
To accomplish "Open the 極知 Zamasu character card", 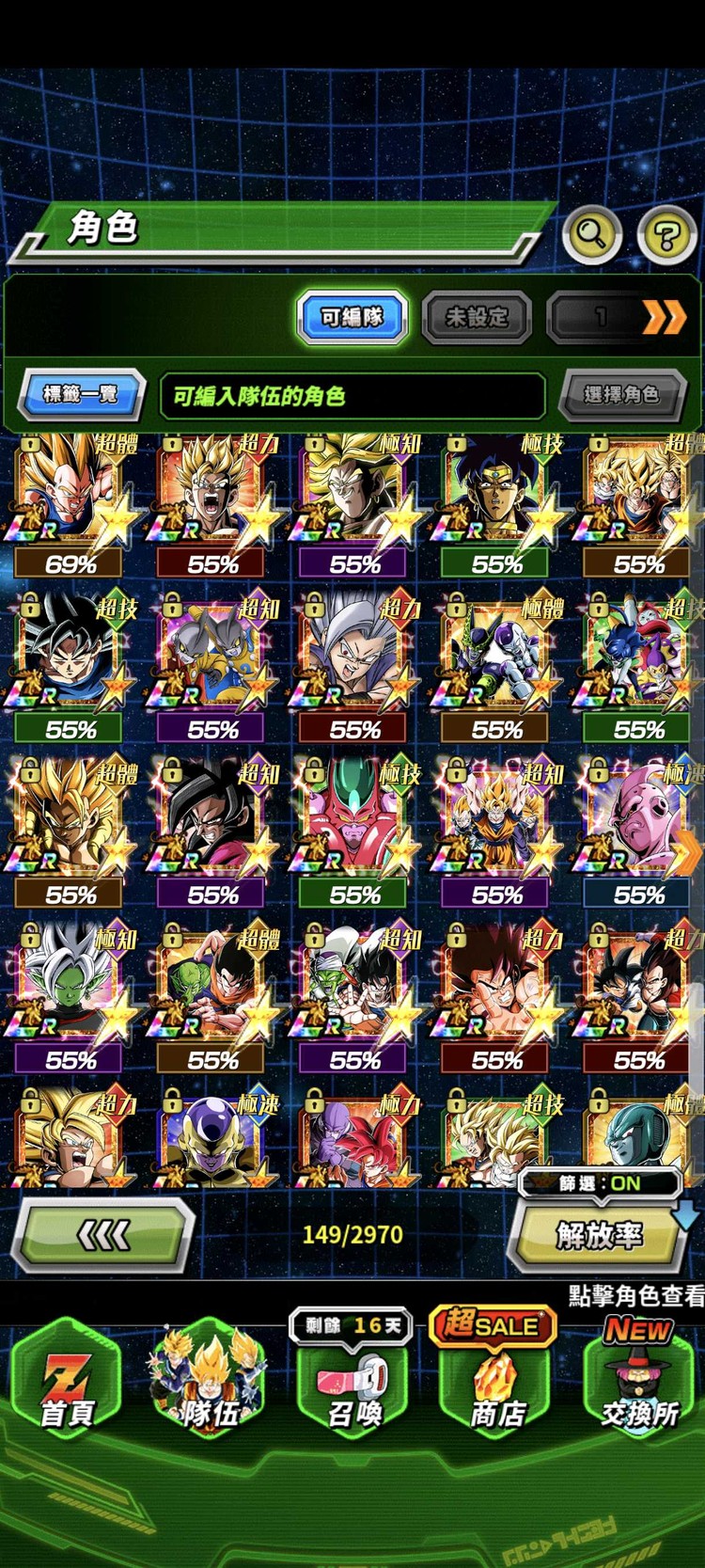I will (x=70, y=997).
